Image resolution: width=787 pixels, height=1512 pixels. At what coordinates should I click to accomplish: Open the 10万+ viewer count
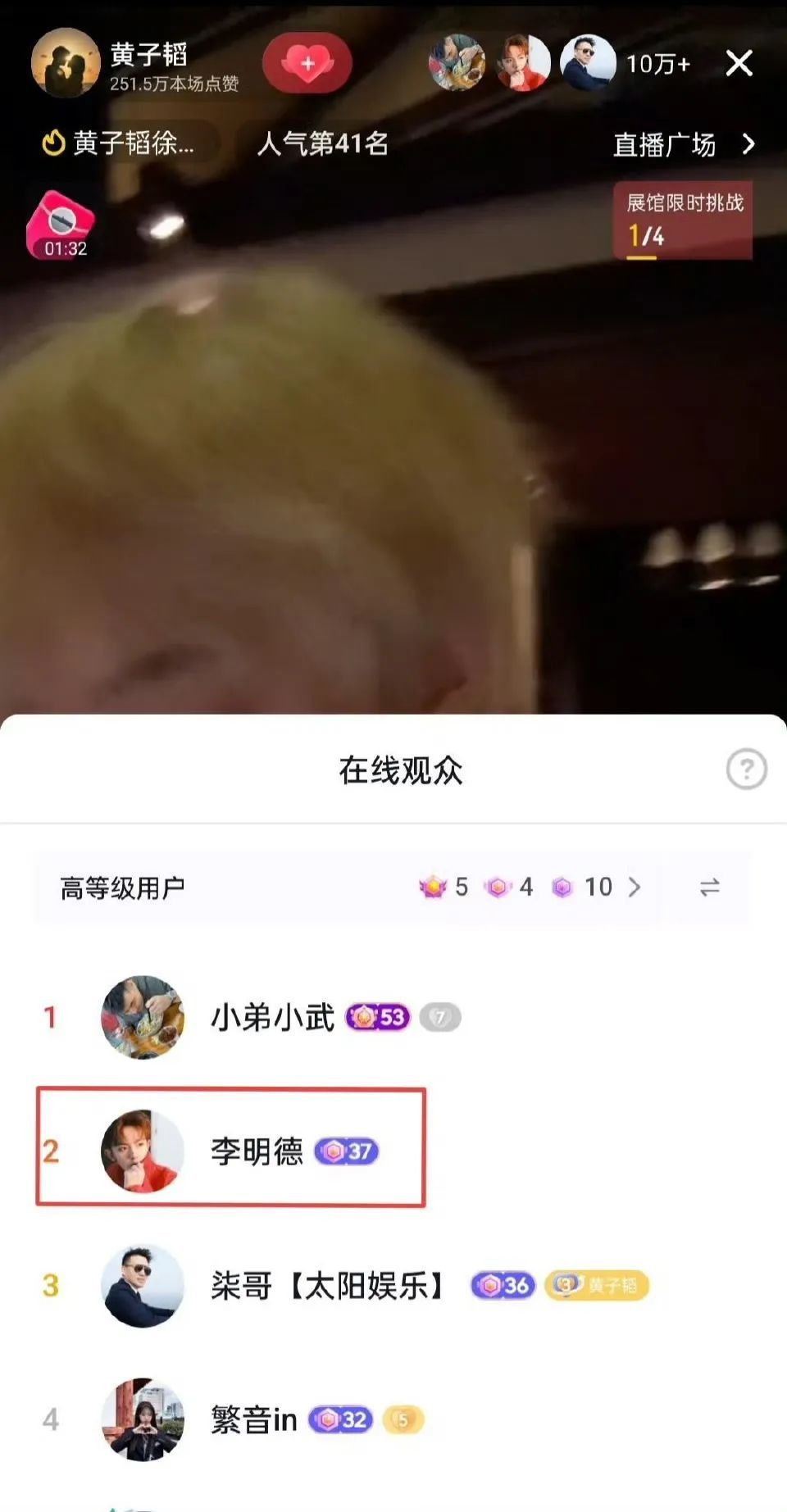click(657, 64)
